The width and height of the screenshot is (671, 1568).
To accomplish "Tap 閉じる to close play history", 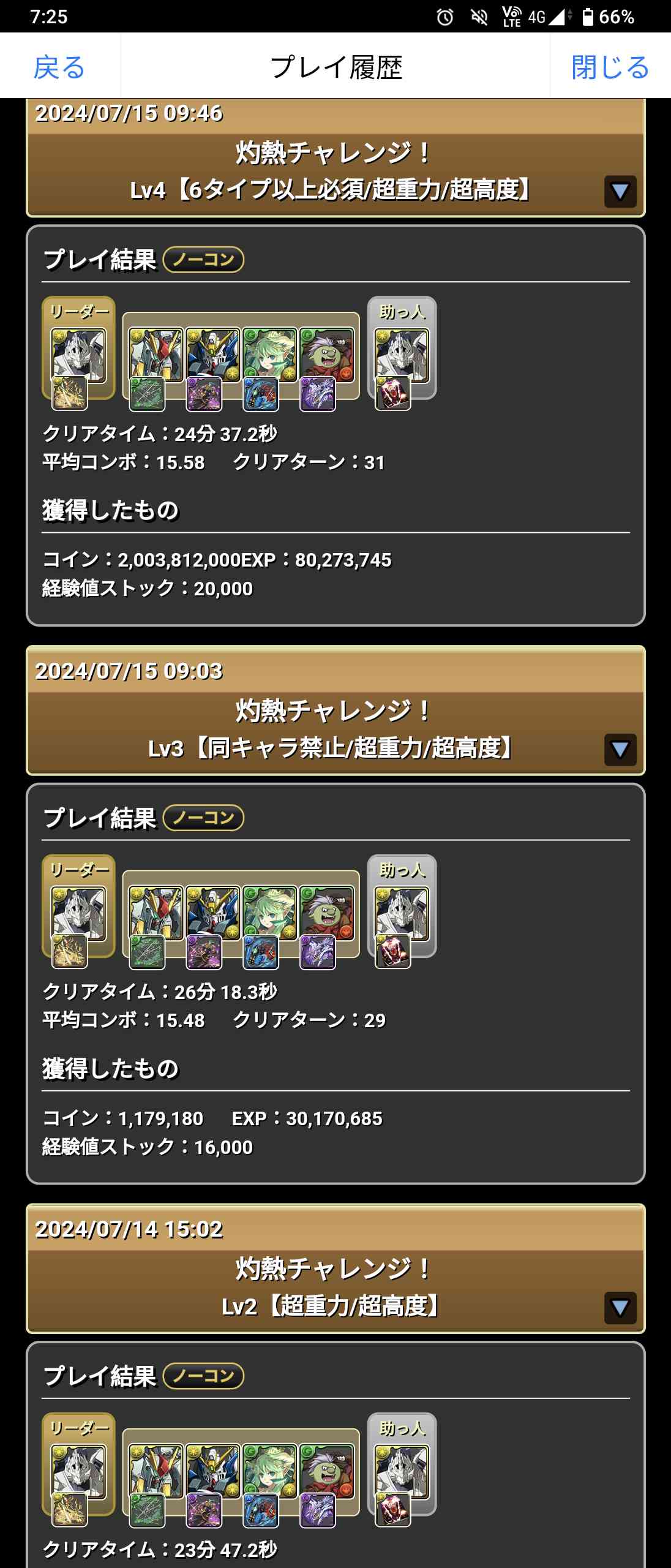I will (610, 67).
